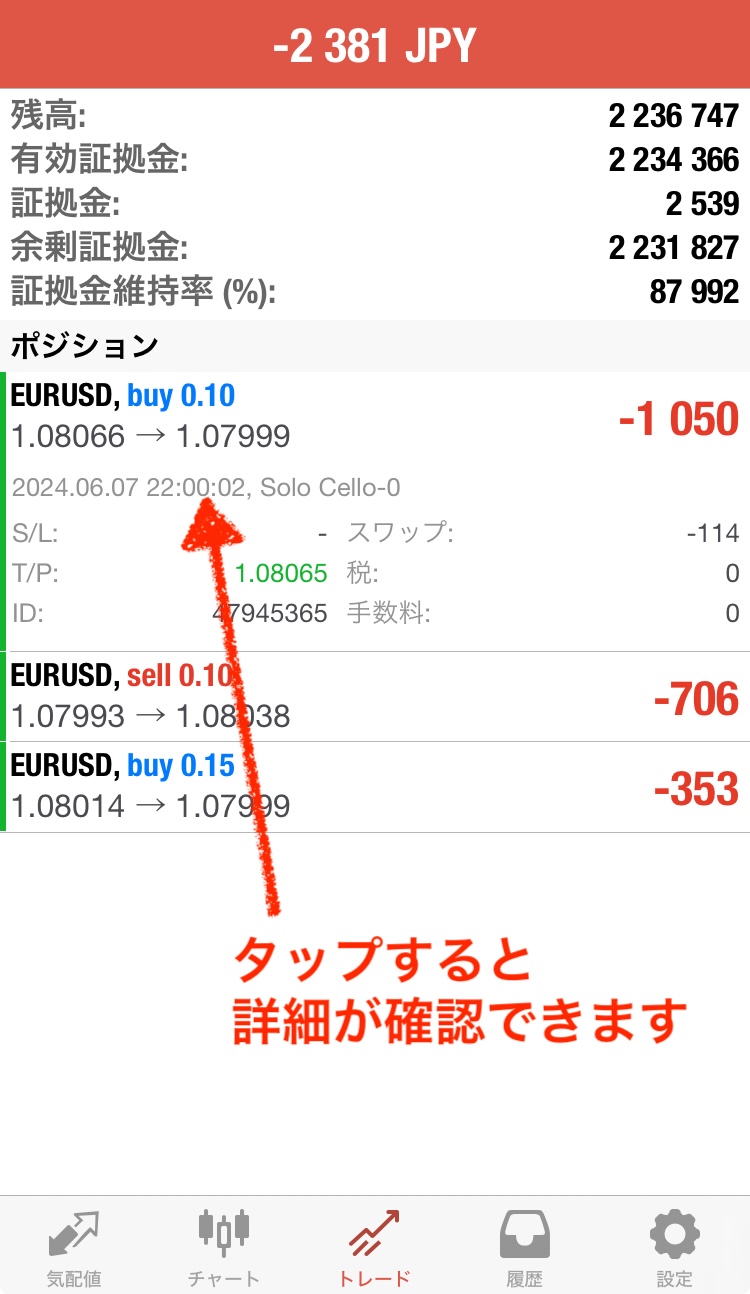Screen dimensions: 750x1294
Task: Expand the EURUSD buy 0.15 position
Action: 375,787
